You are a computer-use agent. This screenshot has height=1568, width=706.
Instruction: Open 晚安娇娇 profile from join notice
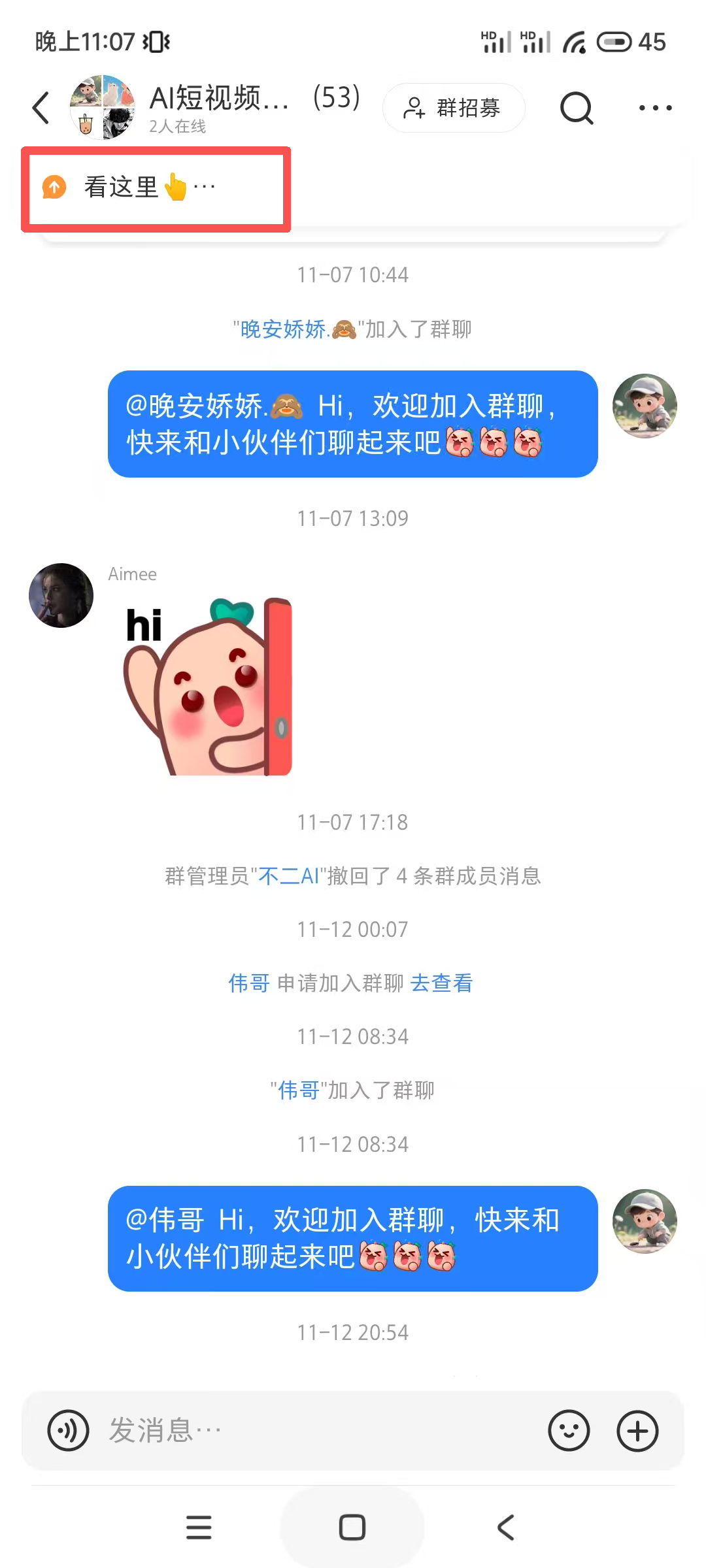pos(284,329)
